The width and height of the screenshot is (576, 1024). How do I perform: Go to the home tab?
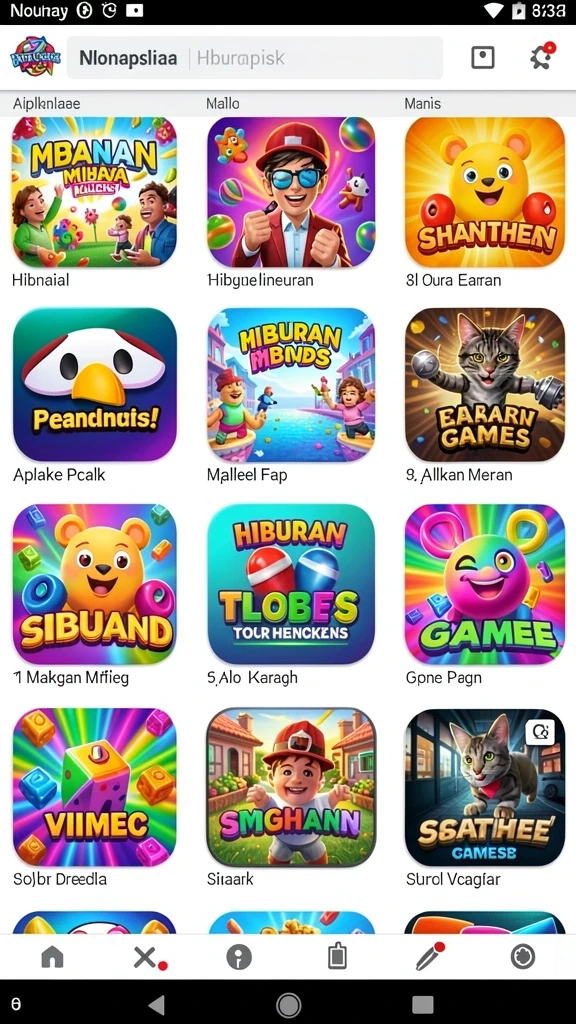click(x=52, y=957)
